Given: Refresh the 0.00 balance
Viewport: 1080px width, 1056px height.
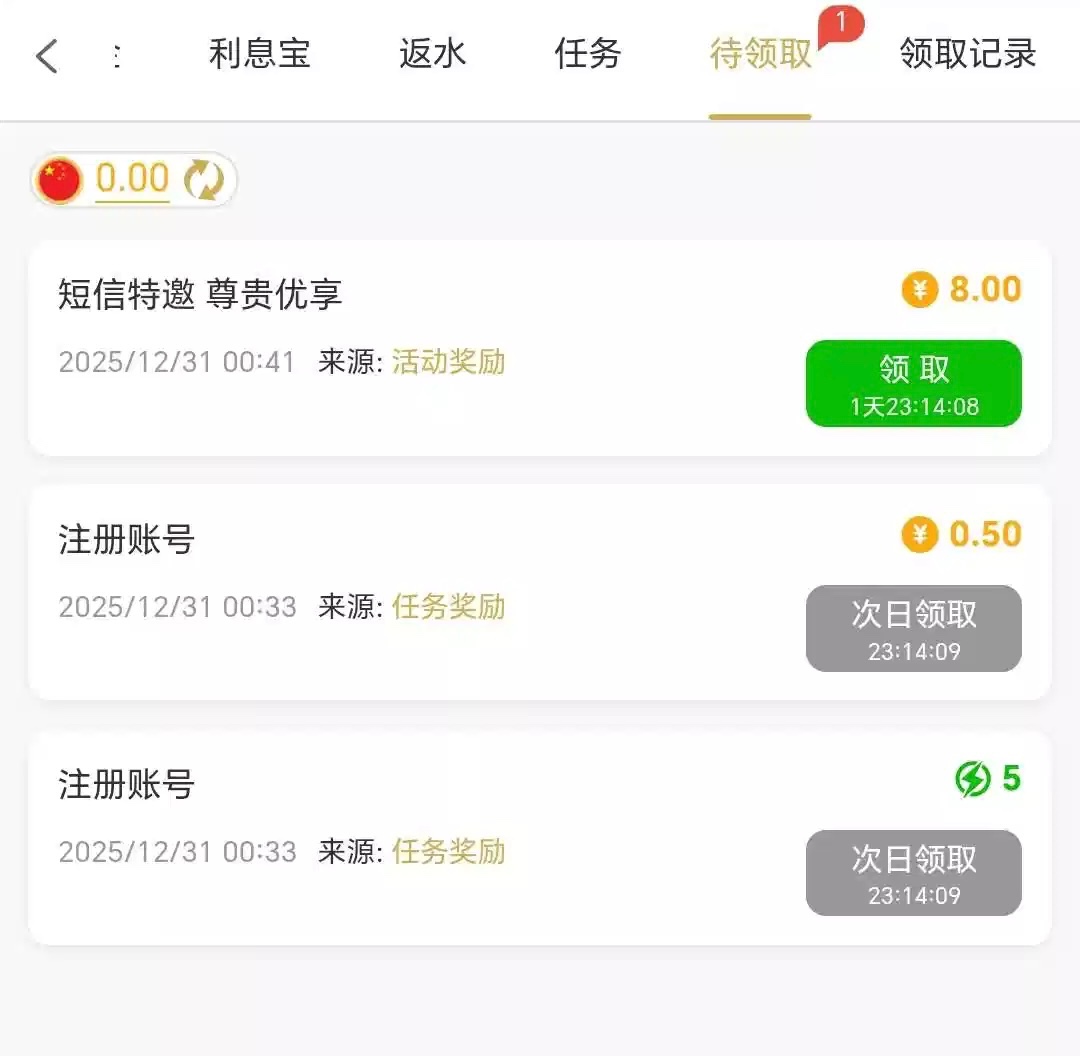Looking at the screenshot, I should 204,181.
